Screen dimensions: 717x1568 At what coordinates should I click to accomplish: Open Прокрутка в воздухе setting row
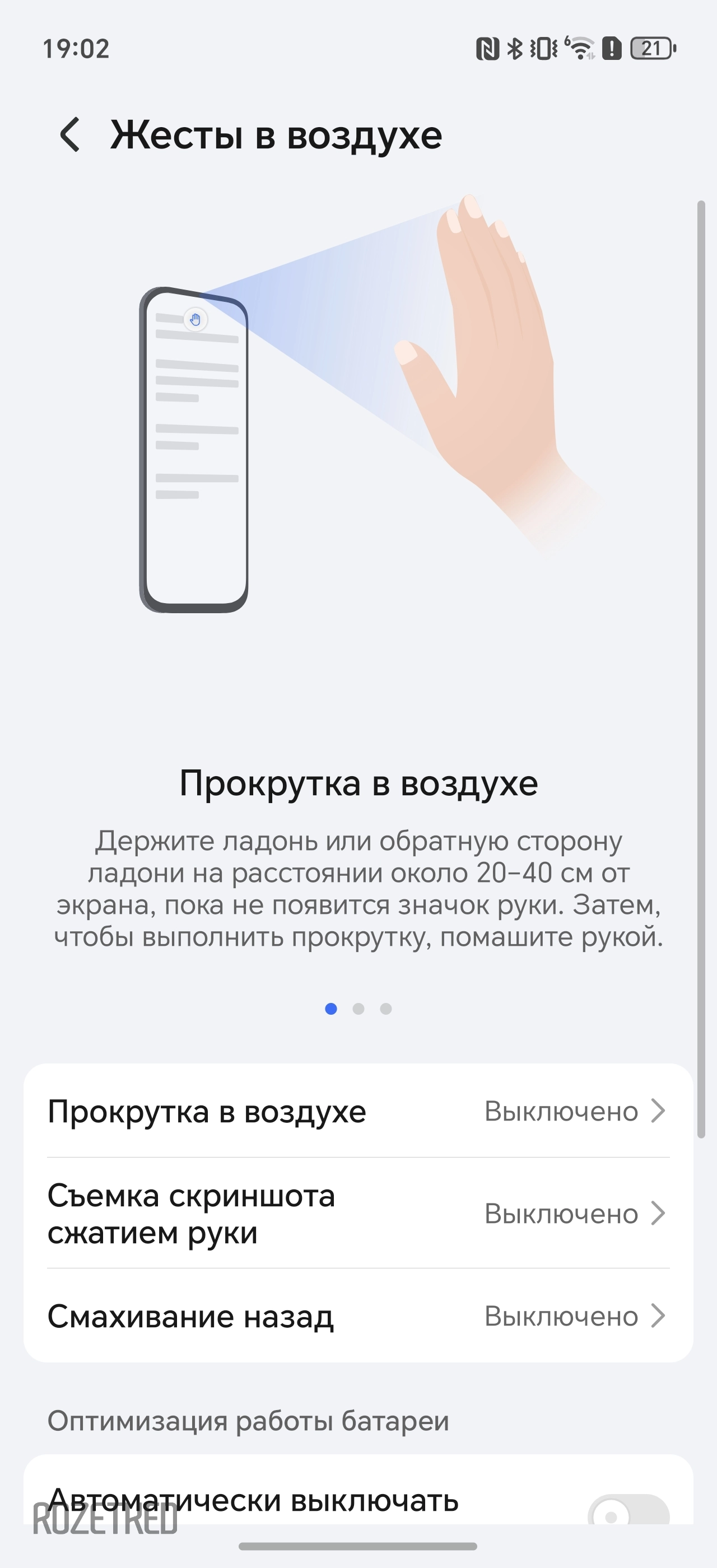click(x=358, y=1112)
